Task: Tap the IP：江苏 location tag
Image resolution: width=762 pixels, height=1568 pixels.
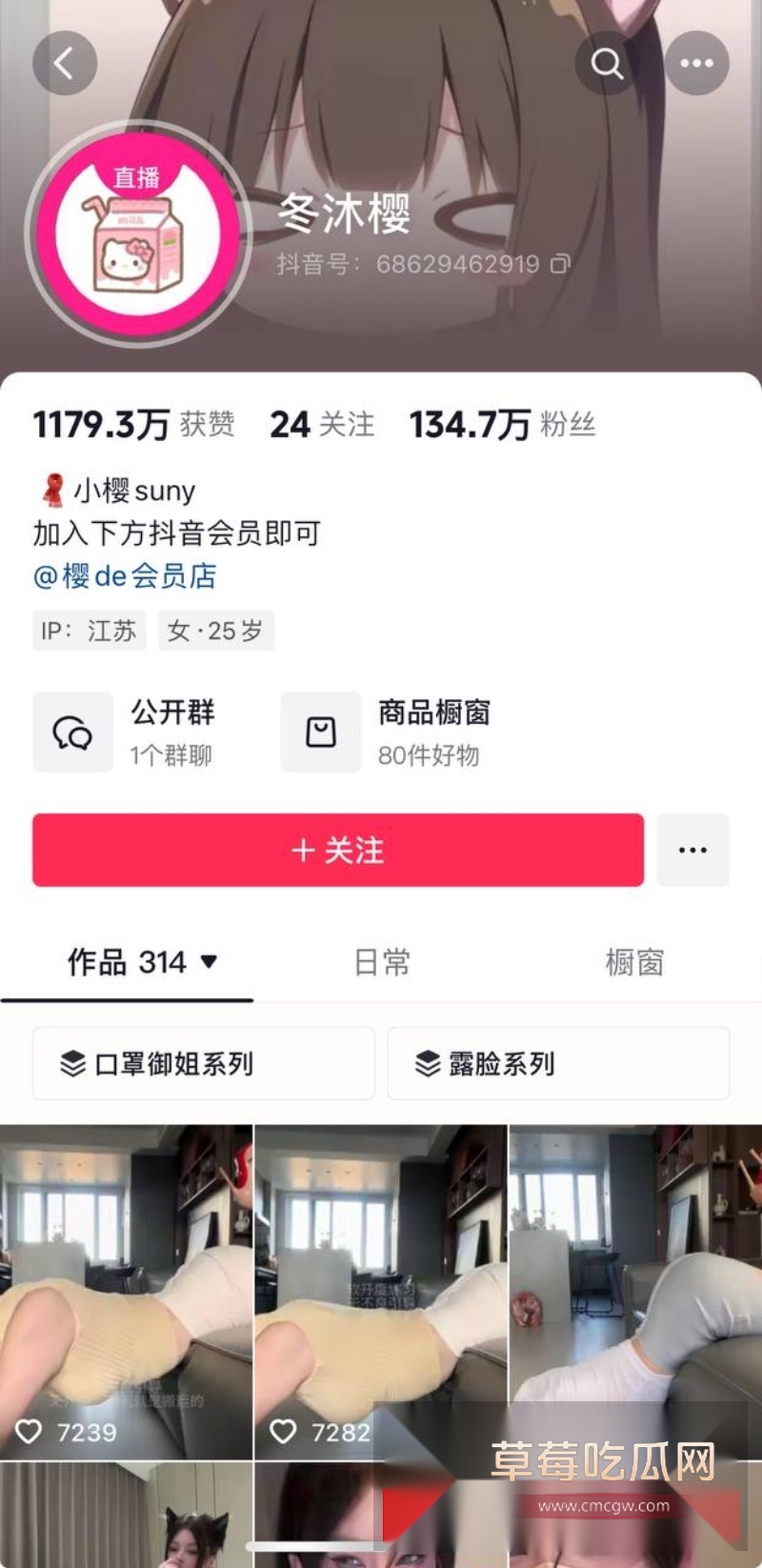Action: coord(89,631)
